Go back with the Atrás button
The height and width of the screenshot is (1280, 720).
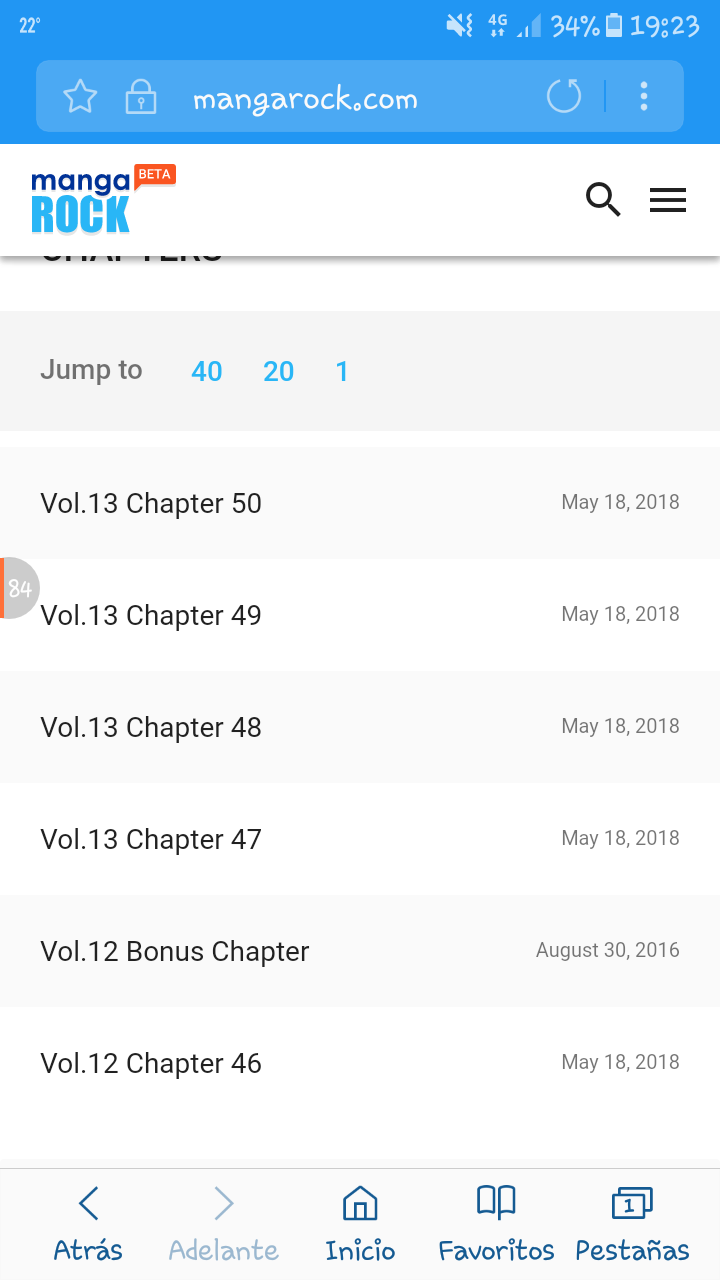(x=88, y=1224)
